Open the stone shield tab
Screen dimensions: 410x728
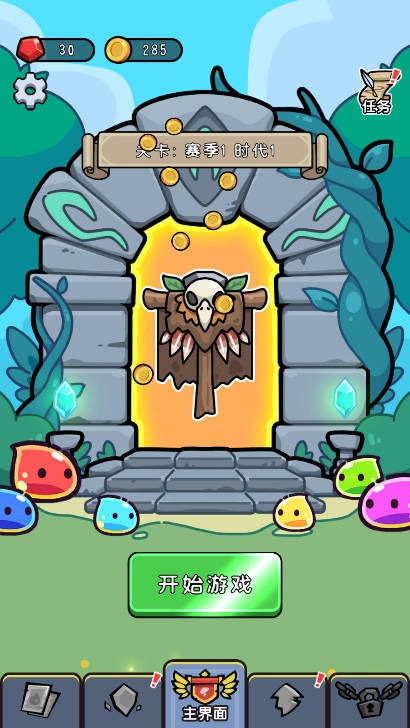[123, 701]
